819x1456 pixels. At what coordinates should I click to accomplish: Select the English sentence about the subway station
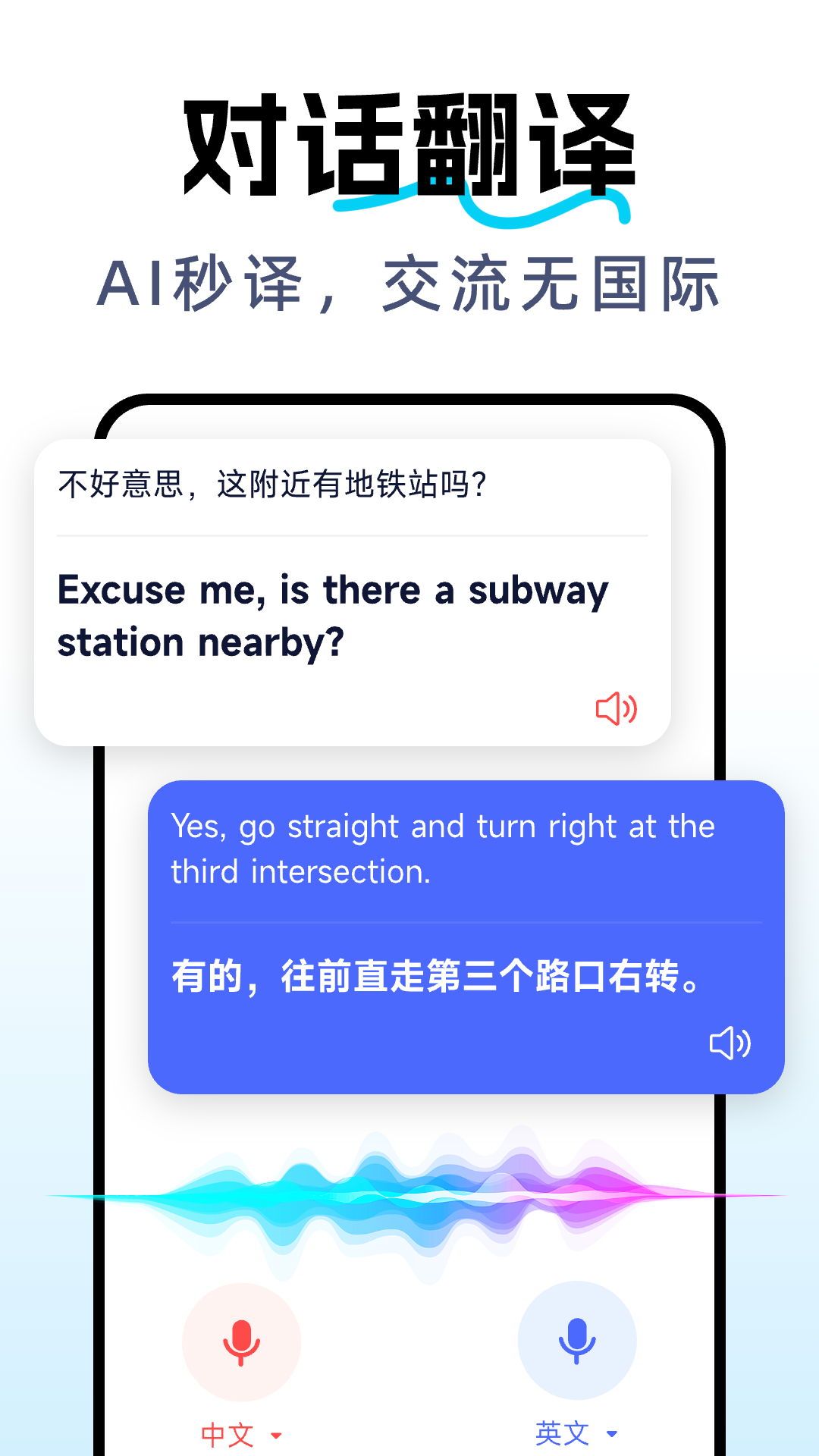tap(331, 614)
